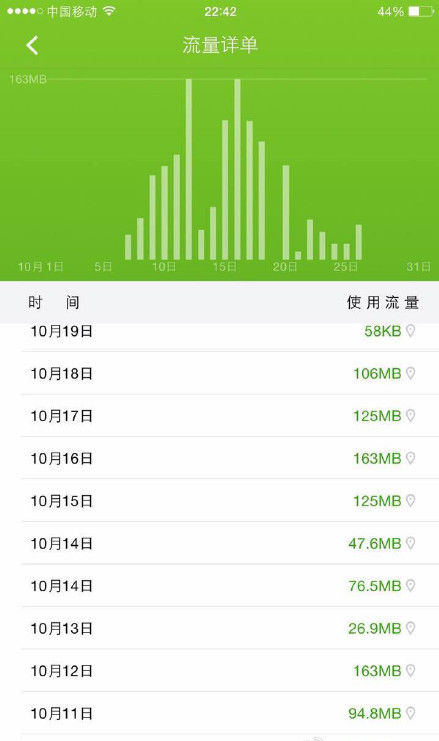Go back using the top-left arrow
Viewport: 439px width, 741px height.
coord(32,45)
